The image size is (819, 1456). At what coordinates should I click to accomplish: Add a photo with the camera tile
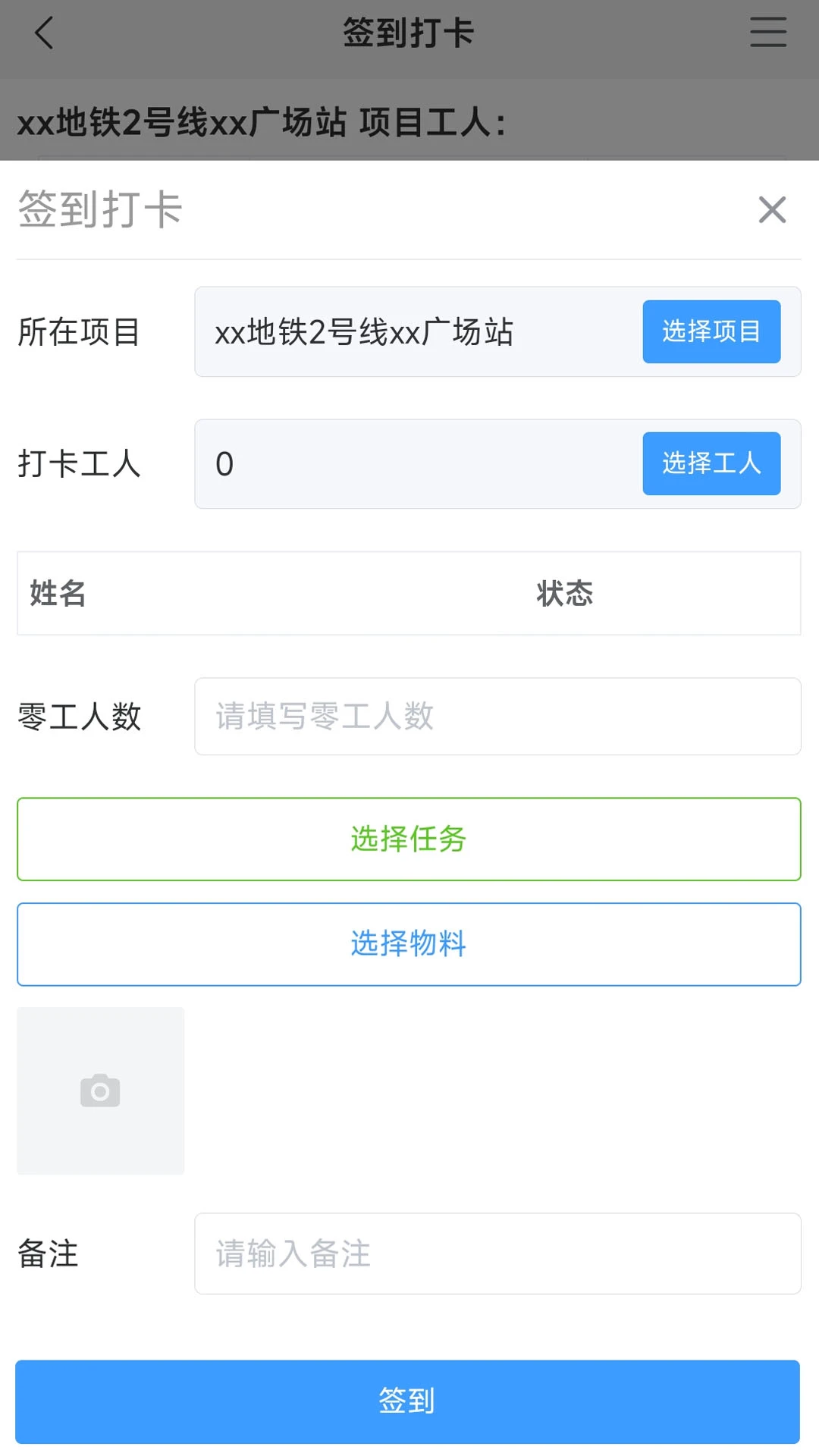tap(101, 1090)
